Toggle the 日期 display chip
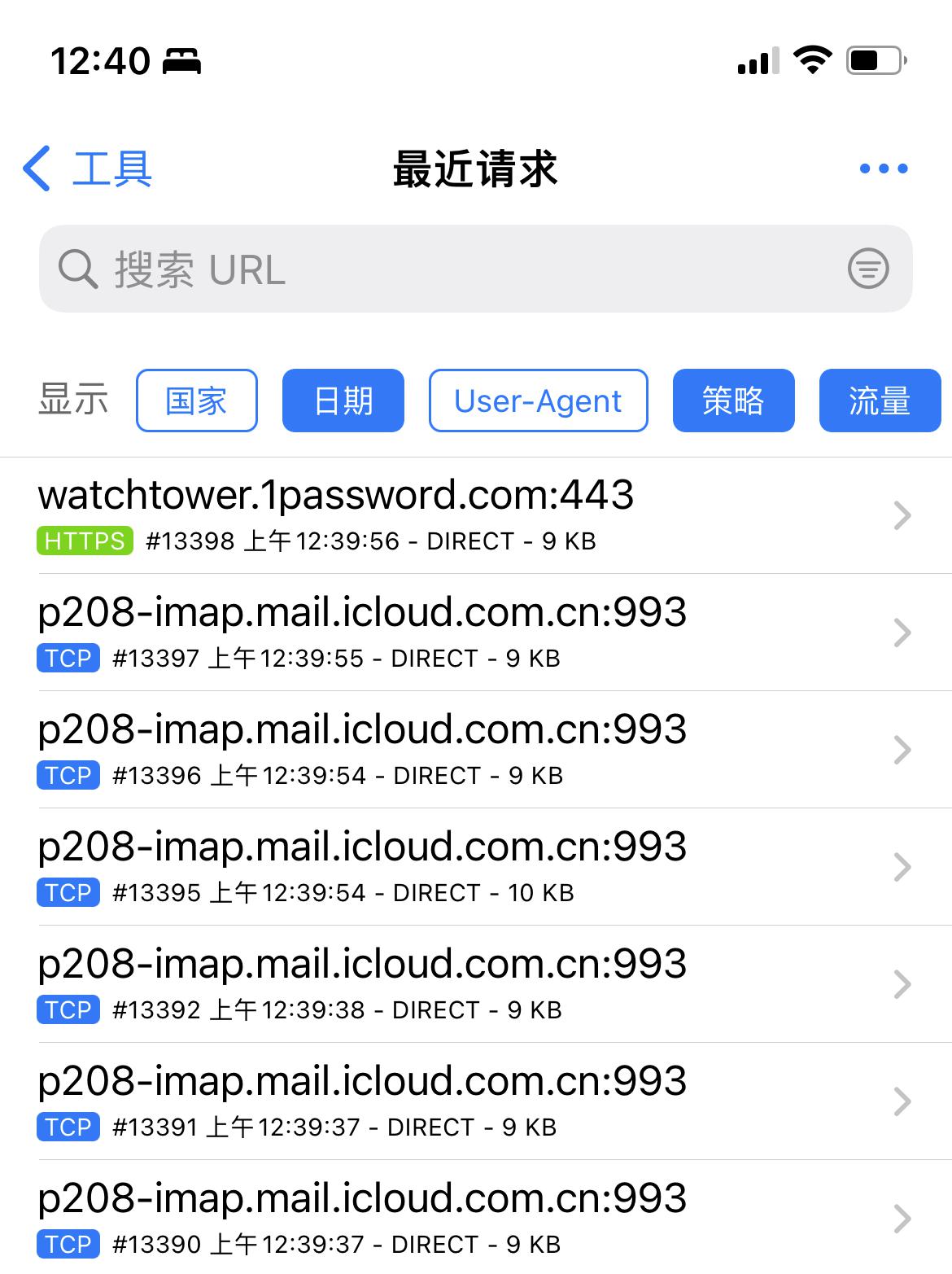This screenshot has width=952, height=1274. pyautogui.click(x=343, y=401)
